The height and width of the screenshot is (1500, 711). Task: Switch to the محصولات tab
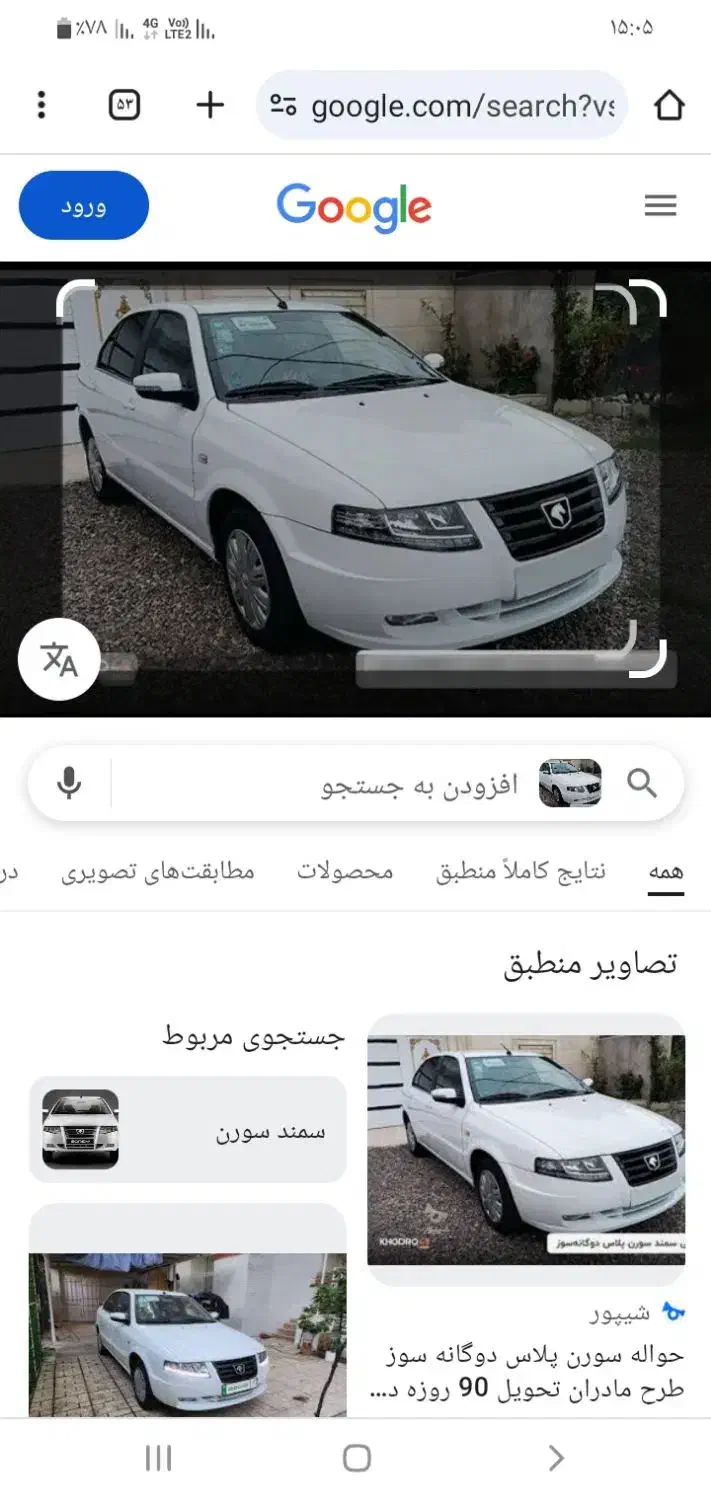pos(345,872)
